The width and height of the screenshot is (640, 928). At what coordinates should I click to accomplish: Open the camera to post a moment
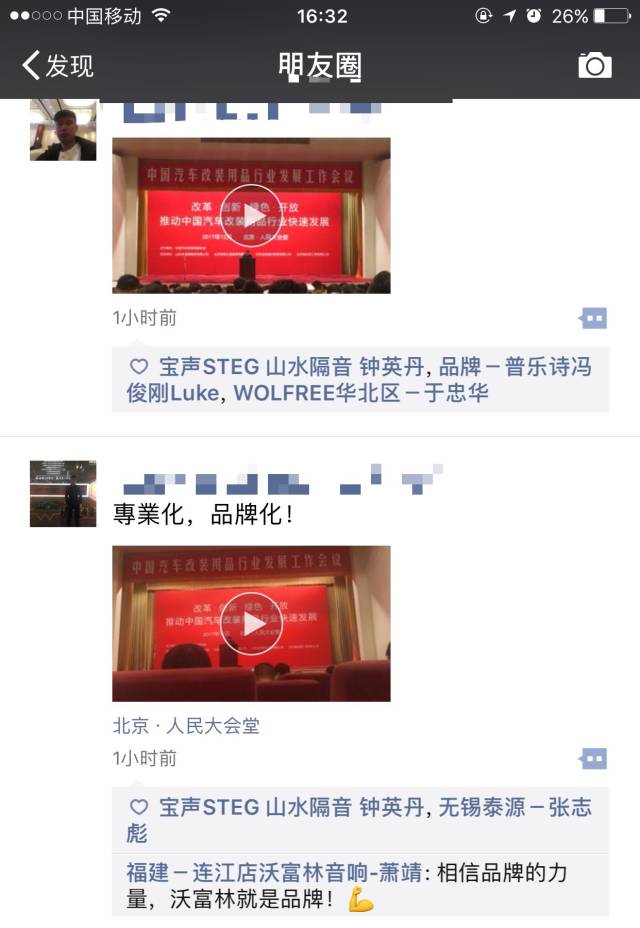click(594, 66)
